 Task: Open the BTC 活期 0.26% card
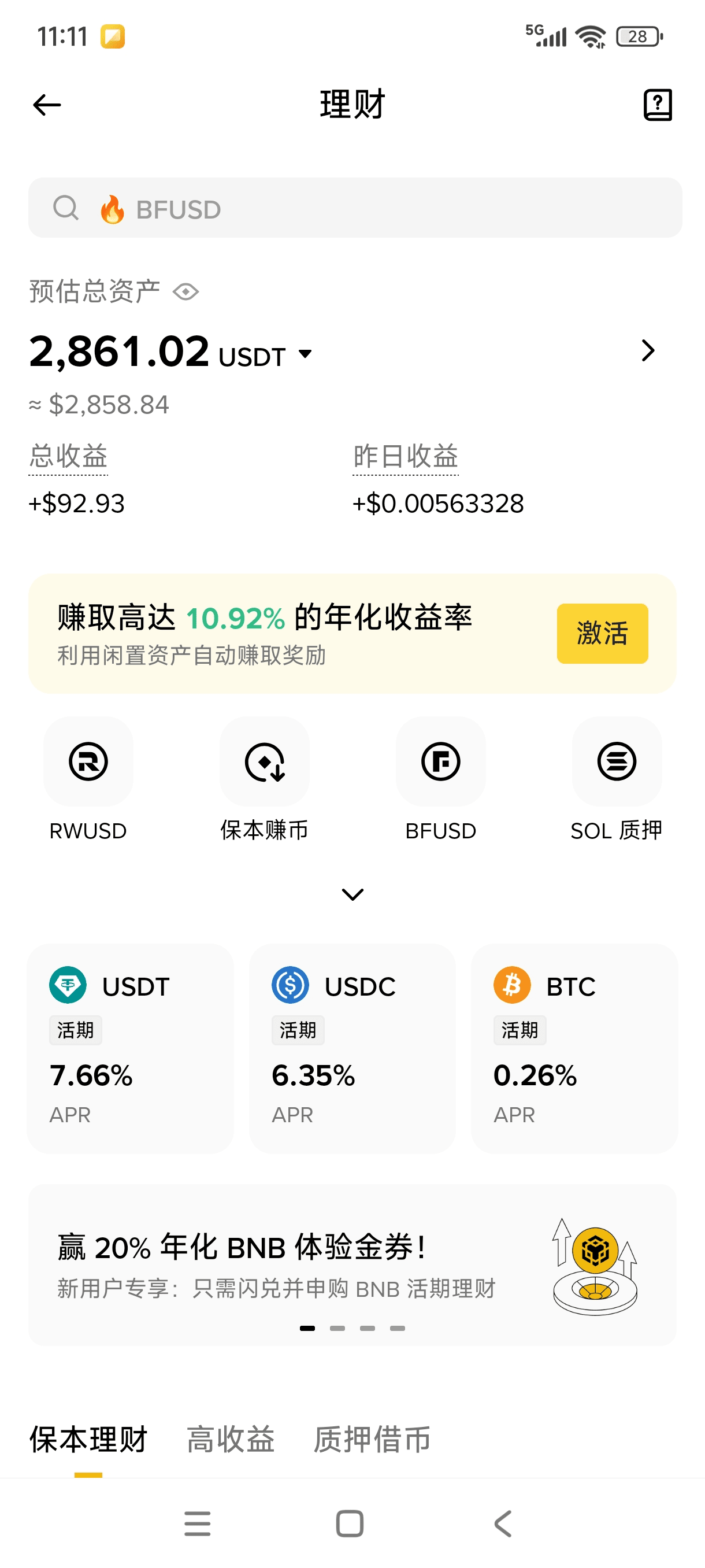point(574,1048)
